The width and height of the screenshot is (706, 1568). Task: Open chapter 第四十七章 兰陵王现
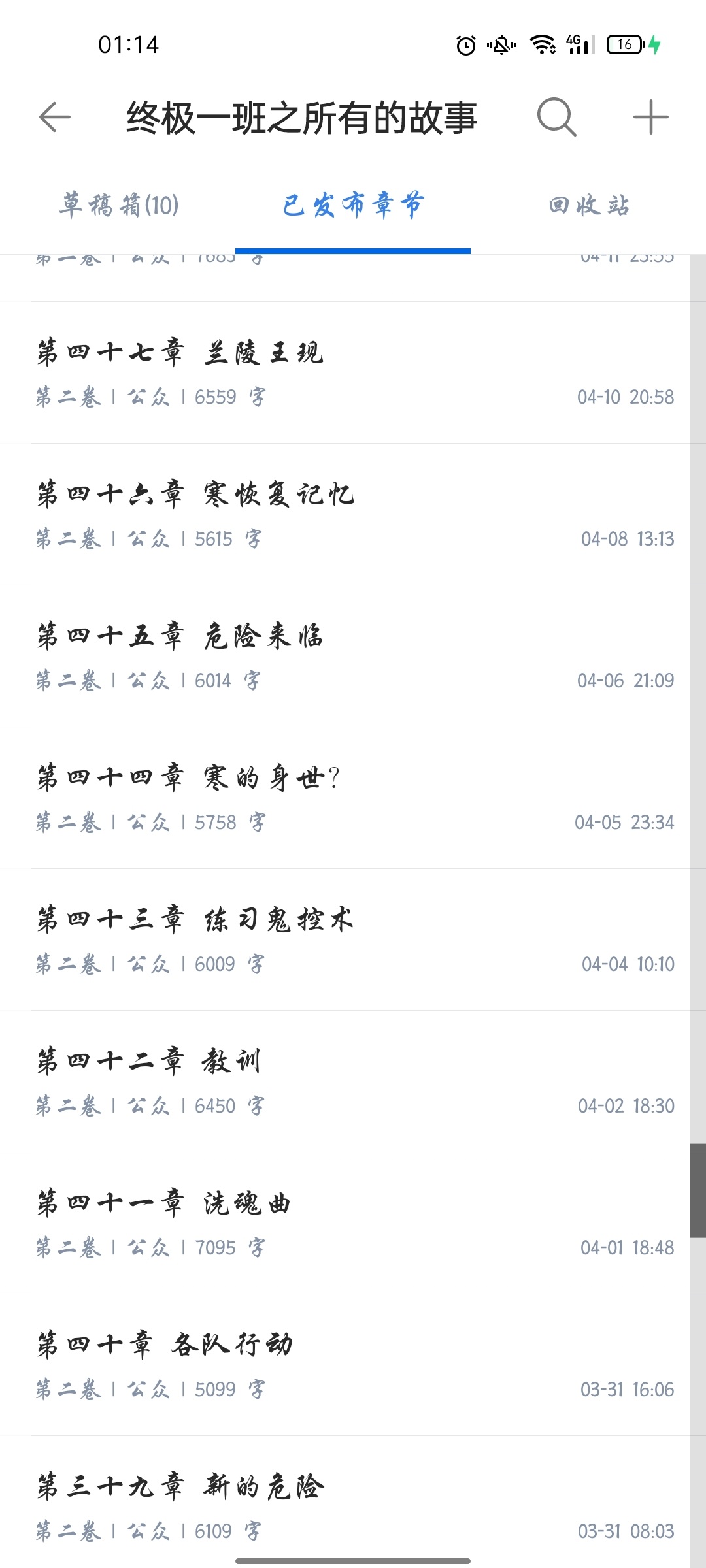(x=353, y=372)
